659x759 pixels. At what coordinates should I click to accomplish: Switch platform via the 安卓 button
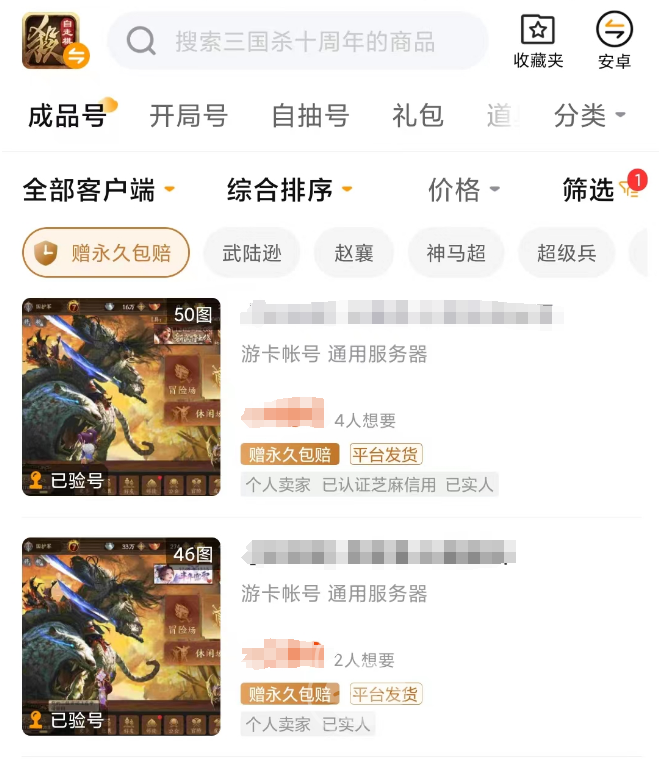coord(614,41)
